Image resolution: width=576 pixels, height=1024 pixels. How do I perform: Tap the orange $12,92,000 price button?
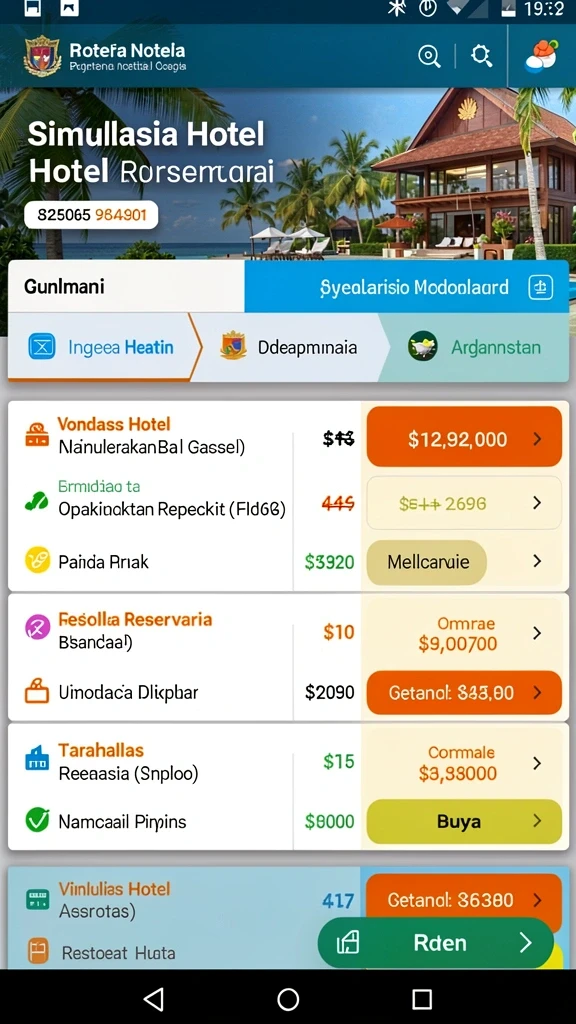pyautogui.click(x=464, y=438)
